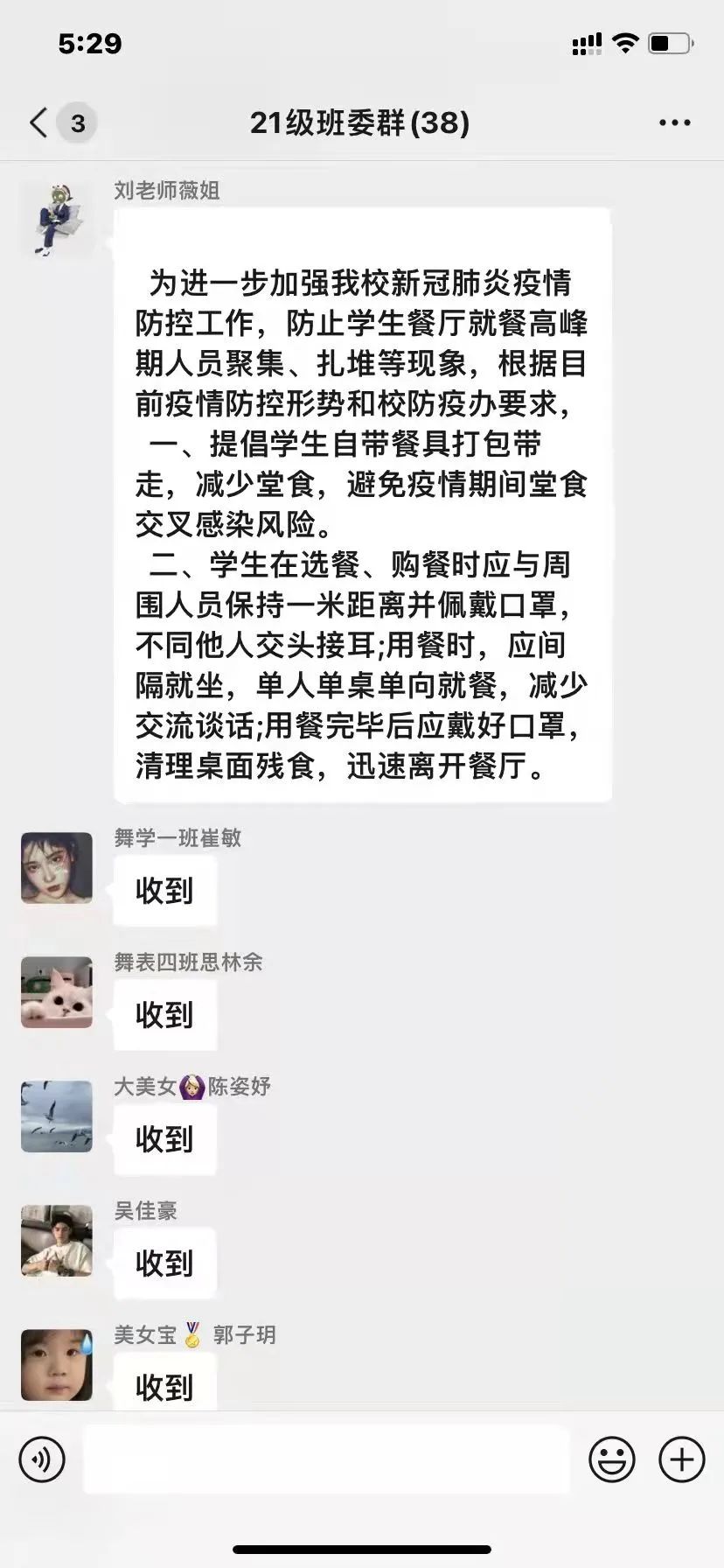724x1568 pixels.
Task: Switch to voice message input
Action: coord(42,1459)
